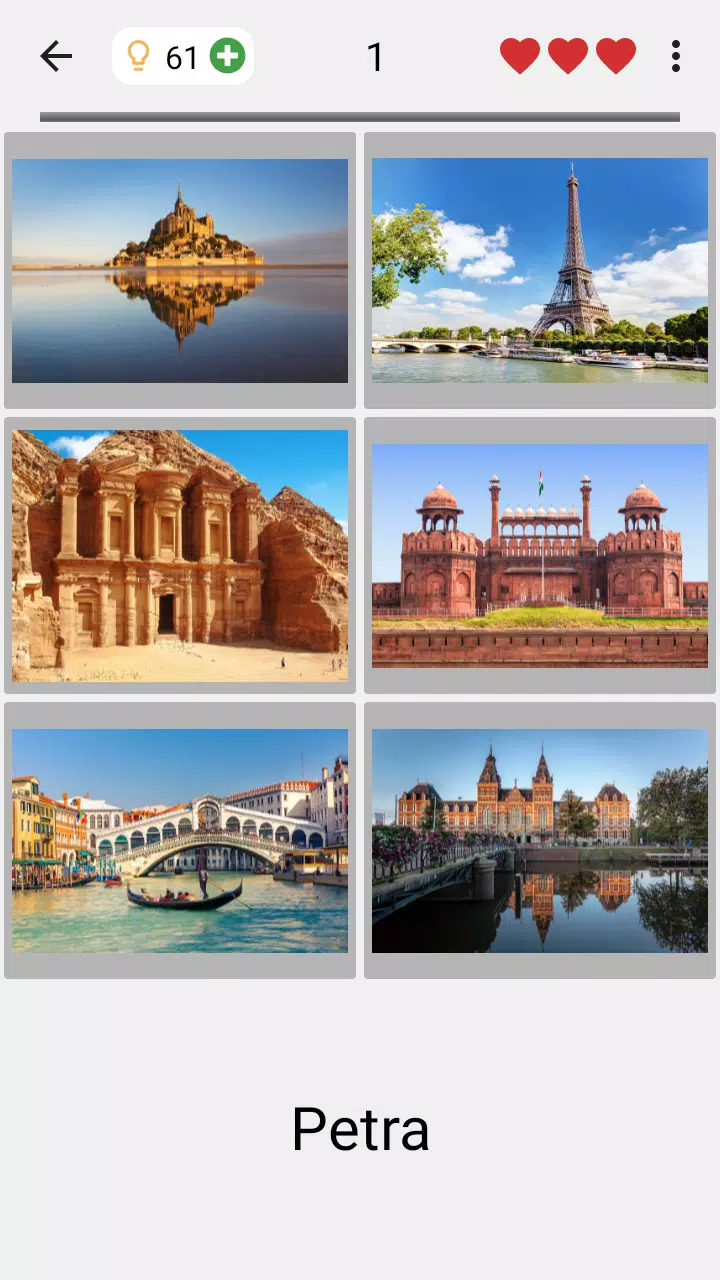Pick the museum reflected in water picture

(540, 840)
